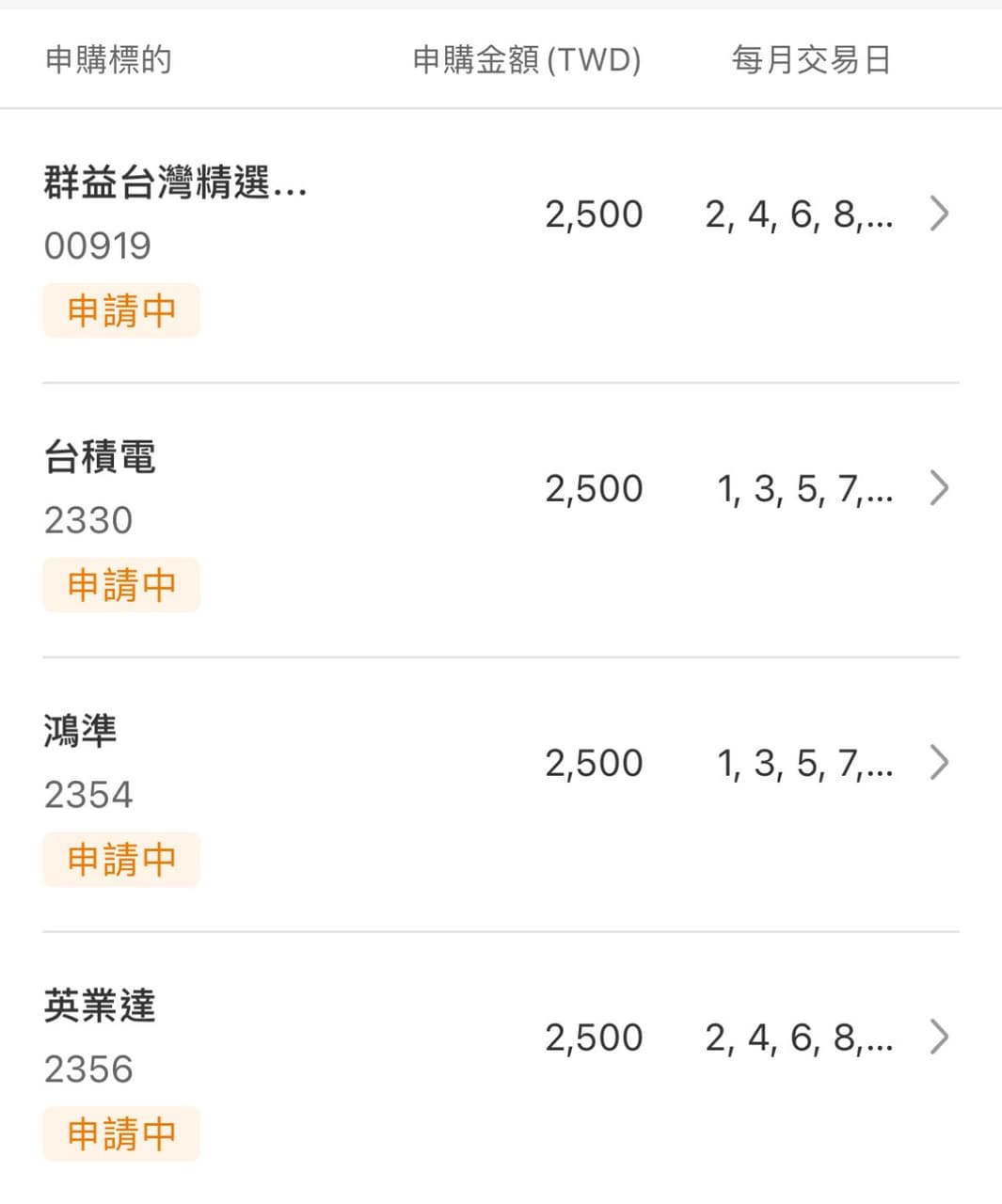The height and width of the screenshot is (1204, 1002).
Task: Select the stock code 00919
Action: [98, 246]
